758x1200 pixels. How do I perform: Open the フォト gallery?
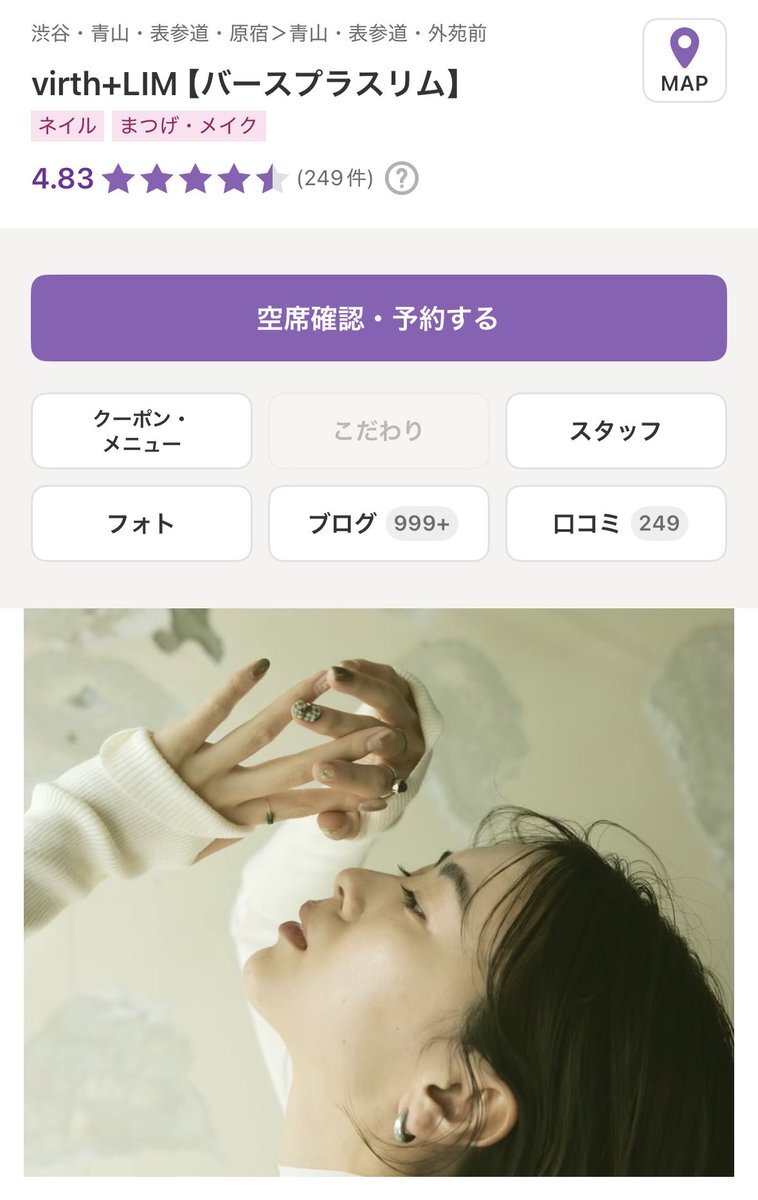141,524
